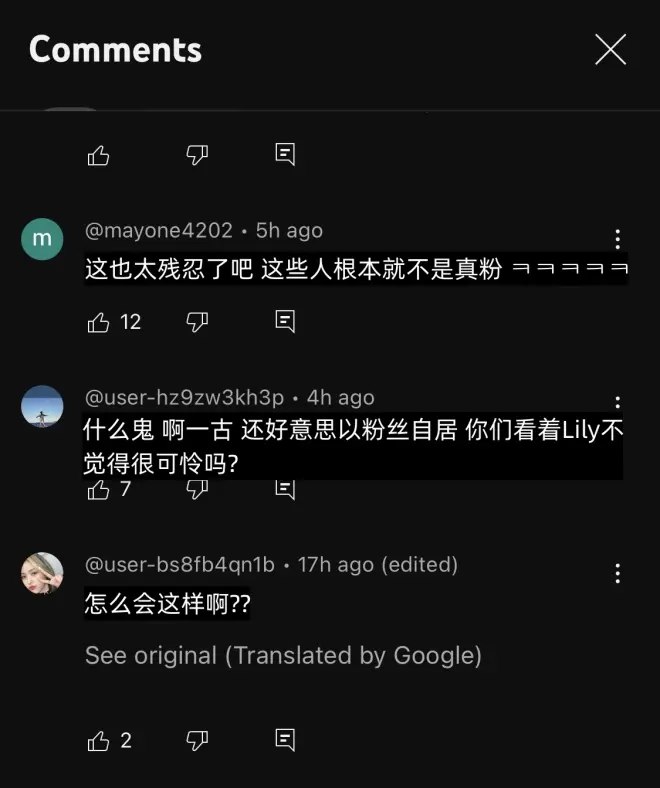
Task: Like the comment by @user-bs8fb4qn1b
Action: [99, 740]
